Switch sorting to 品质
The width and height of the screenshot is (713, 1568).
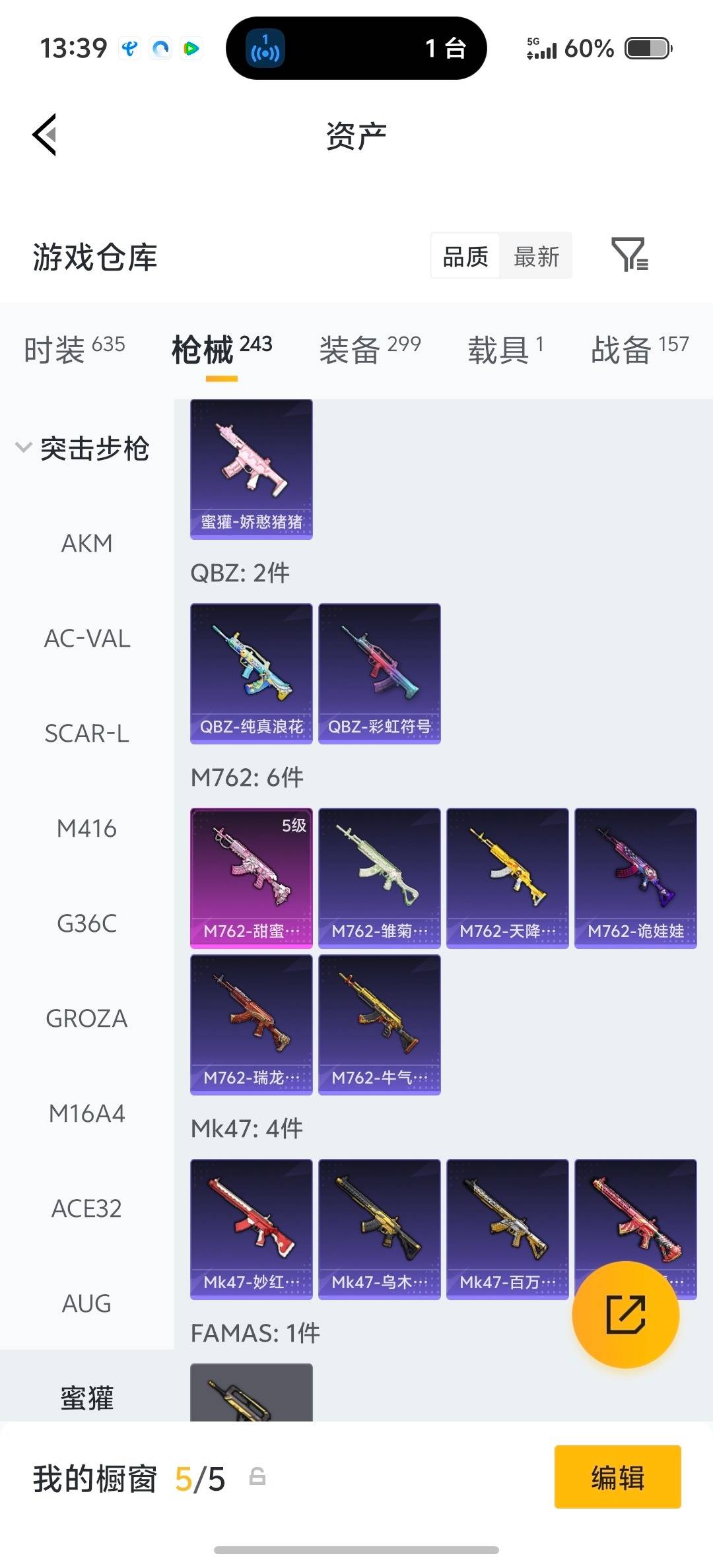(464, 256)
